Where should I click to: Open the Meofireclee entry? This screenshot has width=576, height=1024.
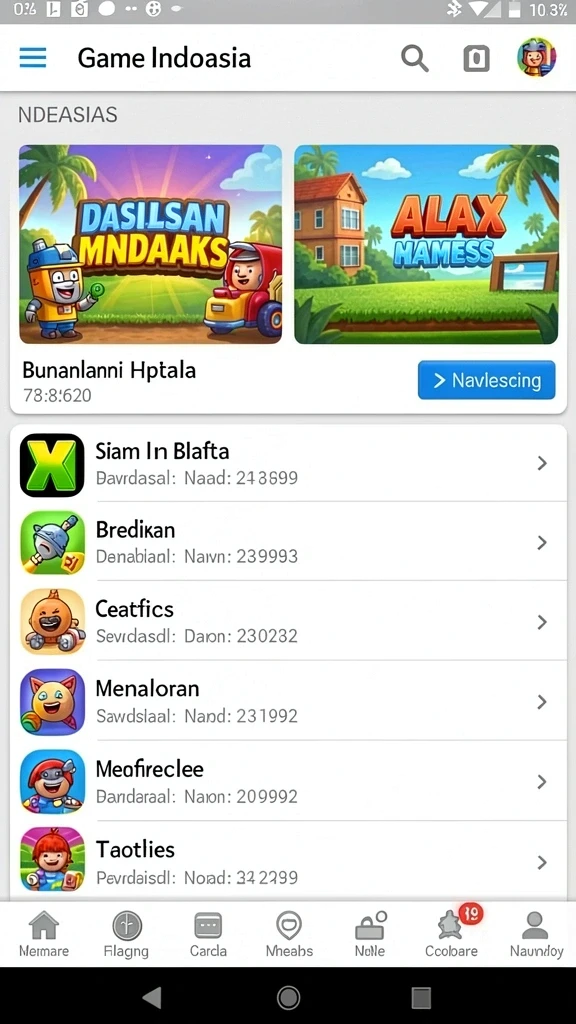pyautogui.click(x=288, y=782)
